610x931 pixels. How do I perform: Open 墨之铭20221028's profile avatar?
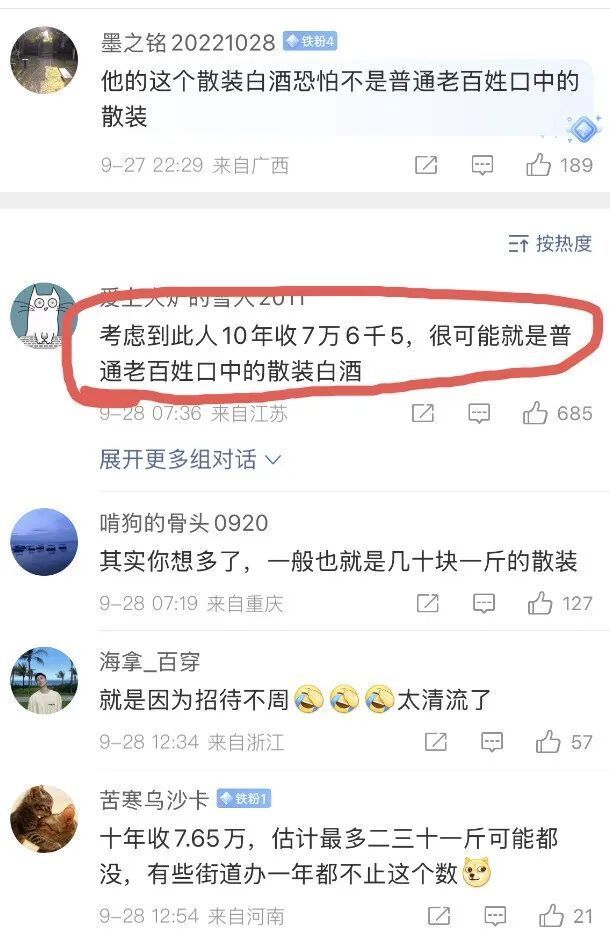[x=44, y=60]
